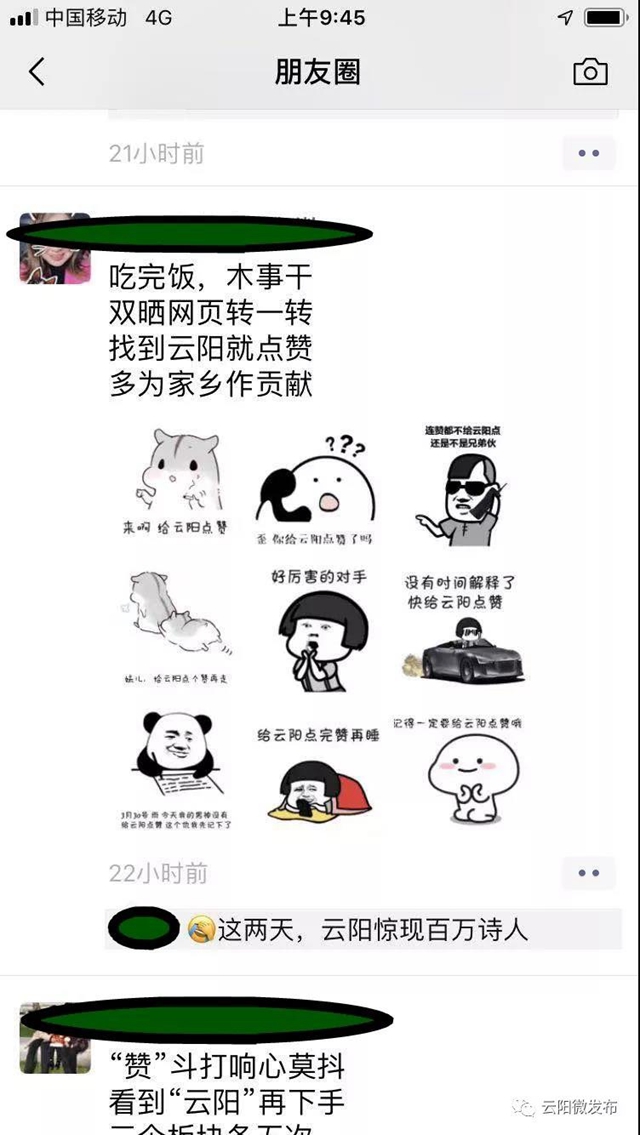Go back from the 朋友圈 page
640x1135 pixels.
[x=37, y=72]
